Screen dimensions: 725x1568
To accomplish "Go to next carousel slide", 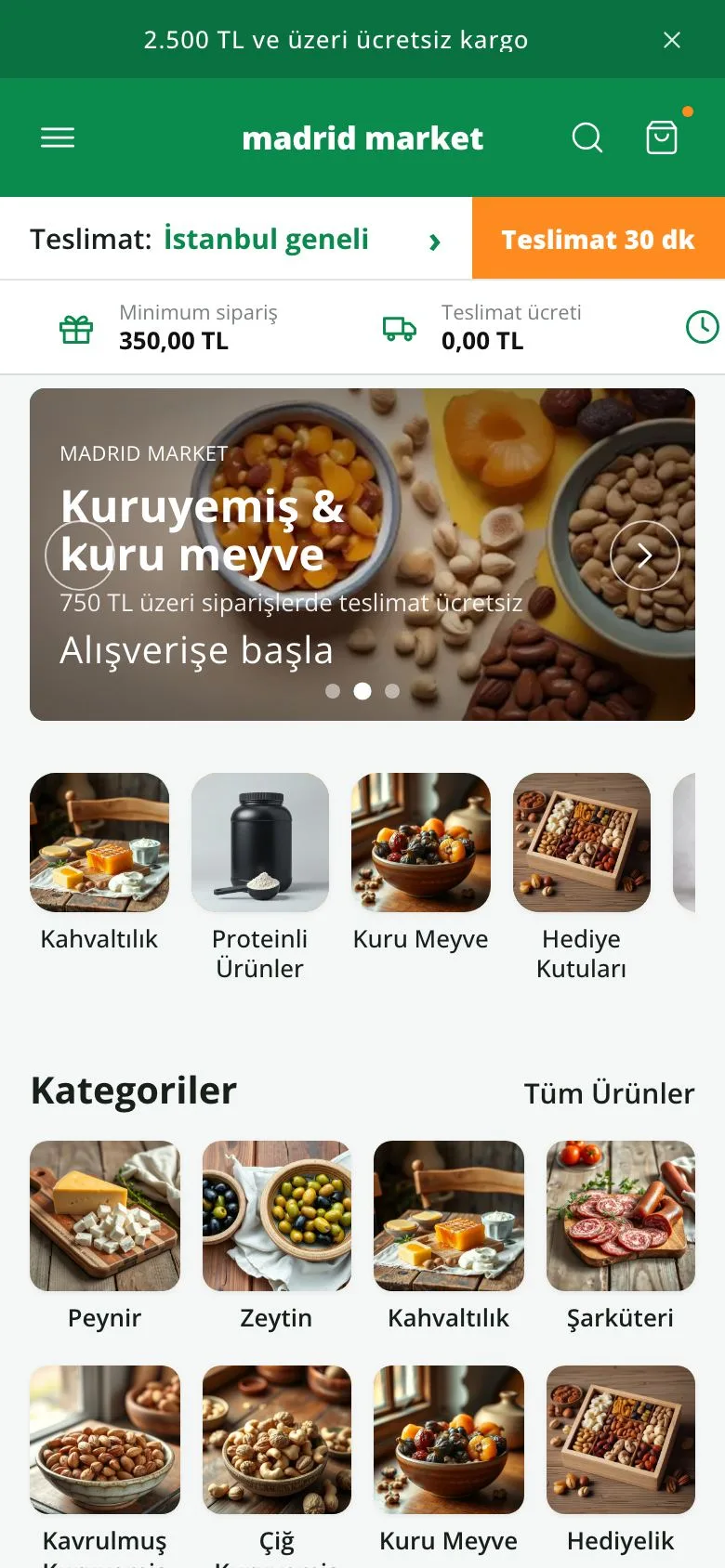I will click(645, 555).
